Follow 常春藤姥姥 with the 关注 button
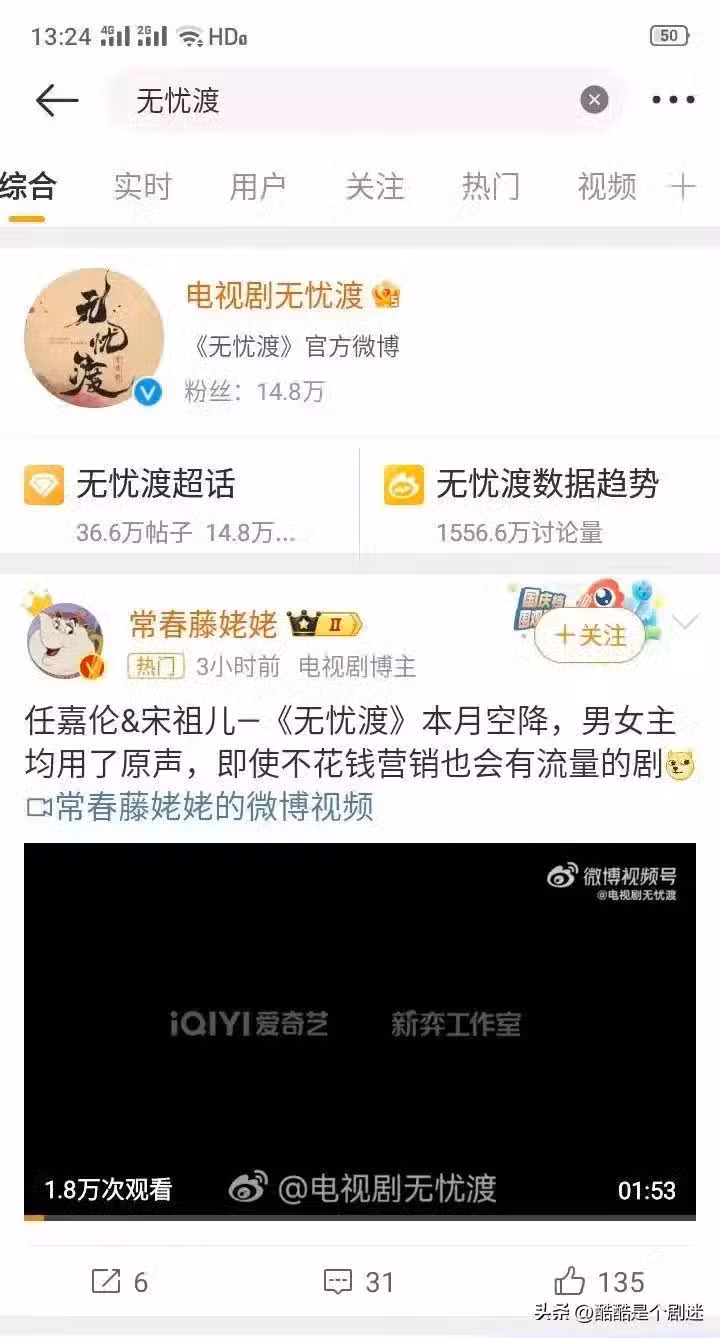The height and width of the screenshot is (1338, 720). click(589, 635)
